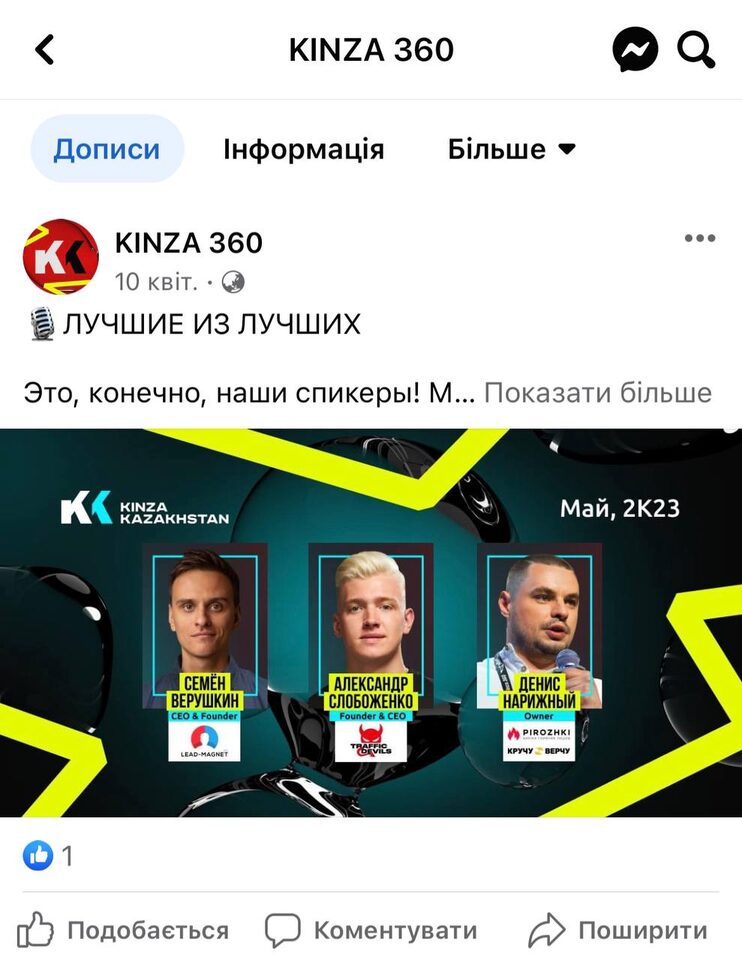This screenshot has width=742, height=960.
Task: Select the Дописи tab
Action: (105, 148)
